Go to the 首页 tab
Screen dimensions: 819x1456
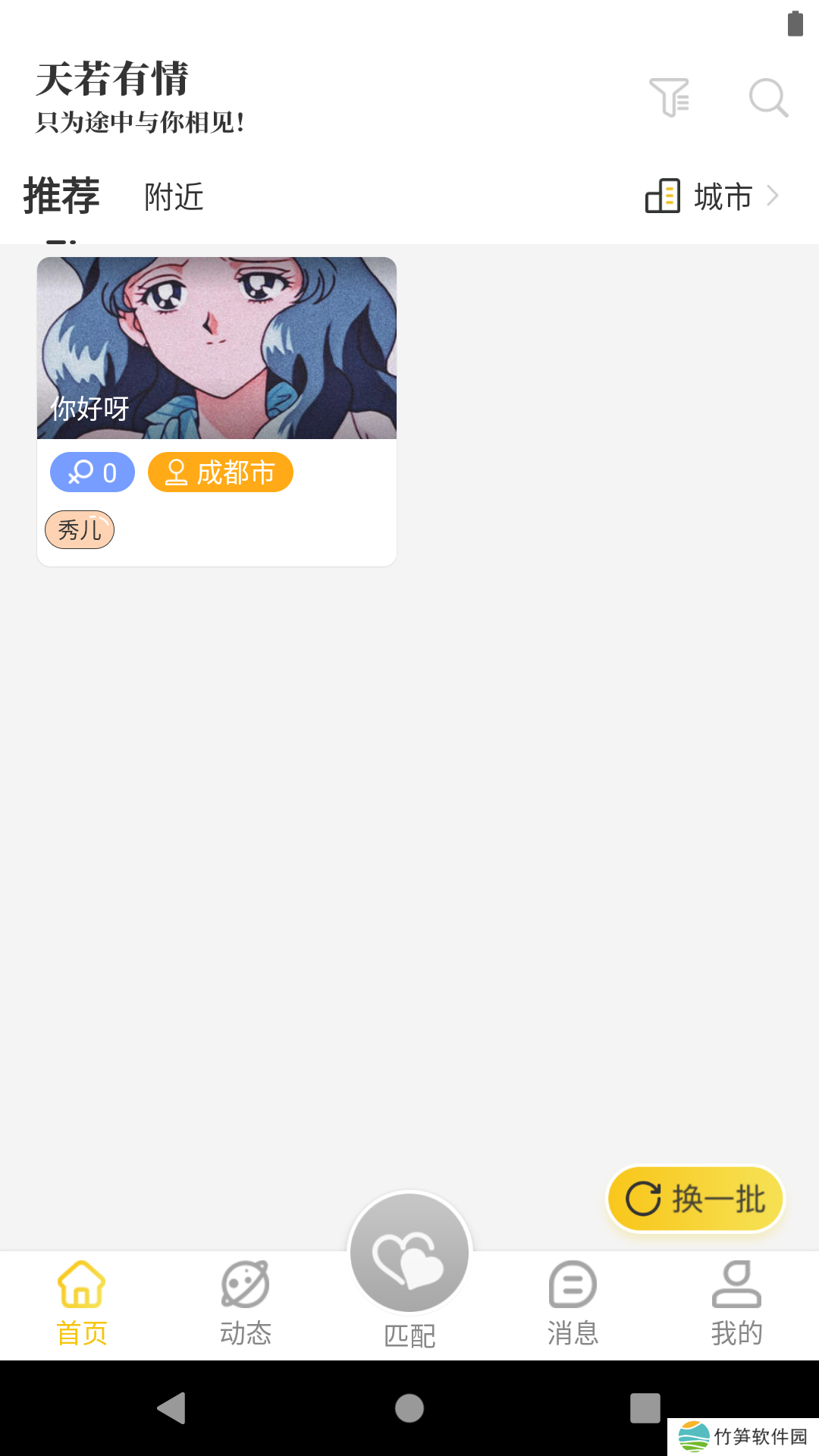click(82, 1303)
